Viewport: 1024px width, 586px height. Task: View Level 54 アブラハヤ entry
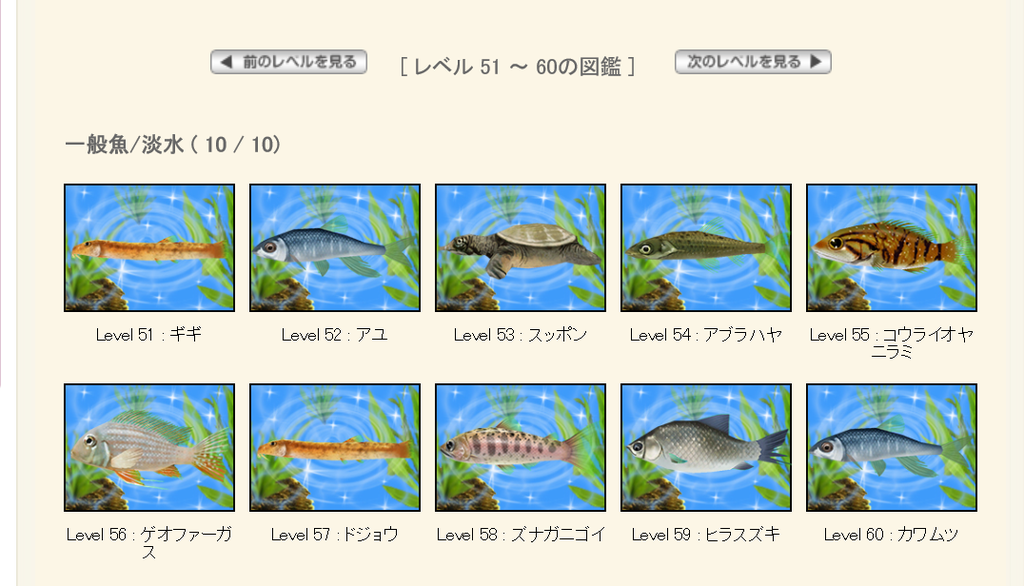click(x=706, y=247)
